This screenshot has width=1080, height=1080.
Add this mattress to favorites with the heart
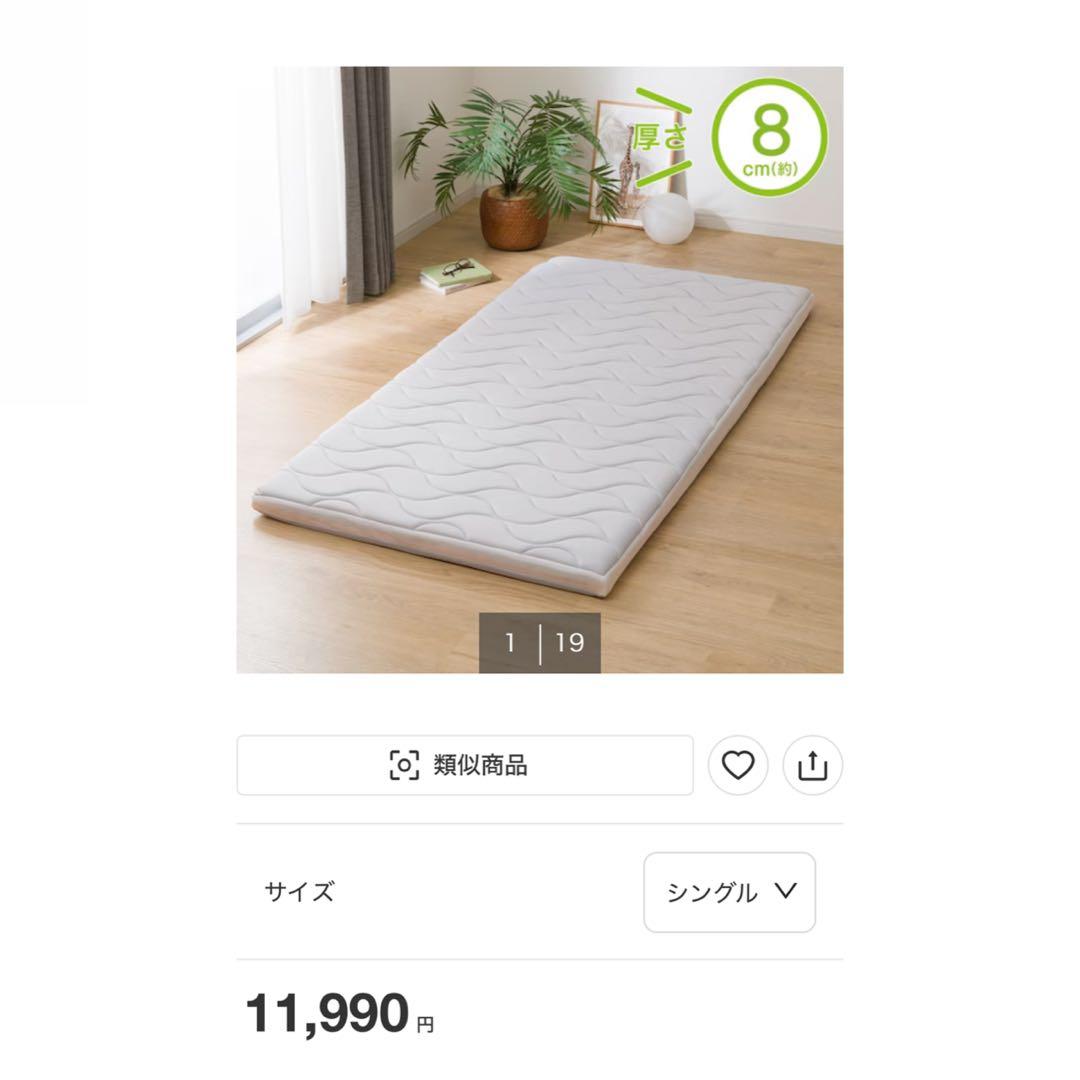pos(738,766)
